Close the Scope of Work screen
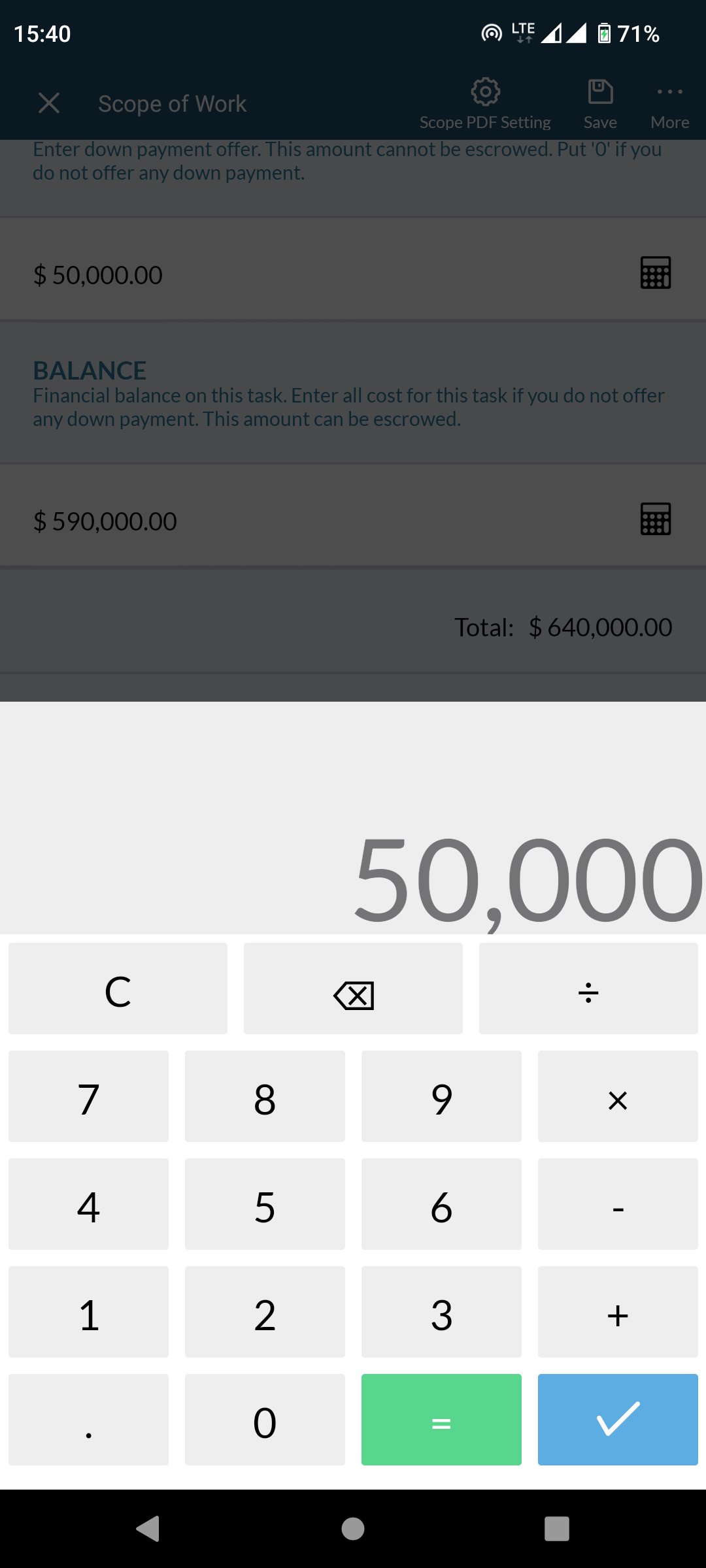Image resolution: width=706 pixels, height=1568 pixels. point(49,103)
